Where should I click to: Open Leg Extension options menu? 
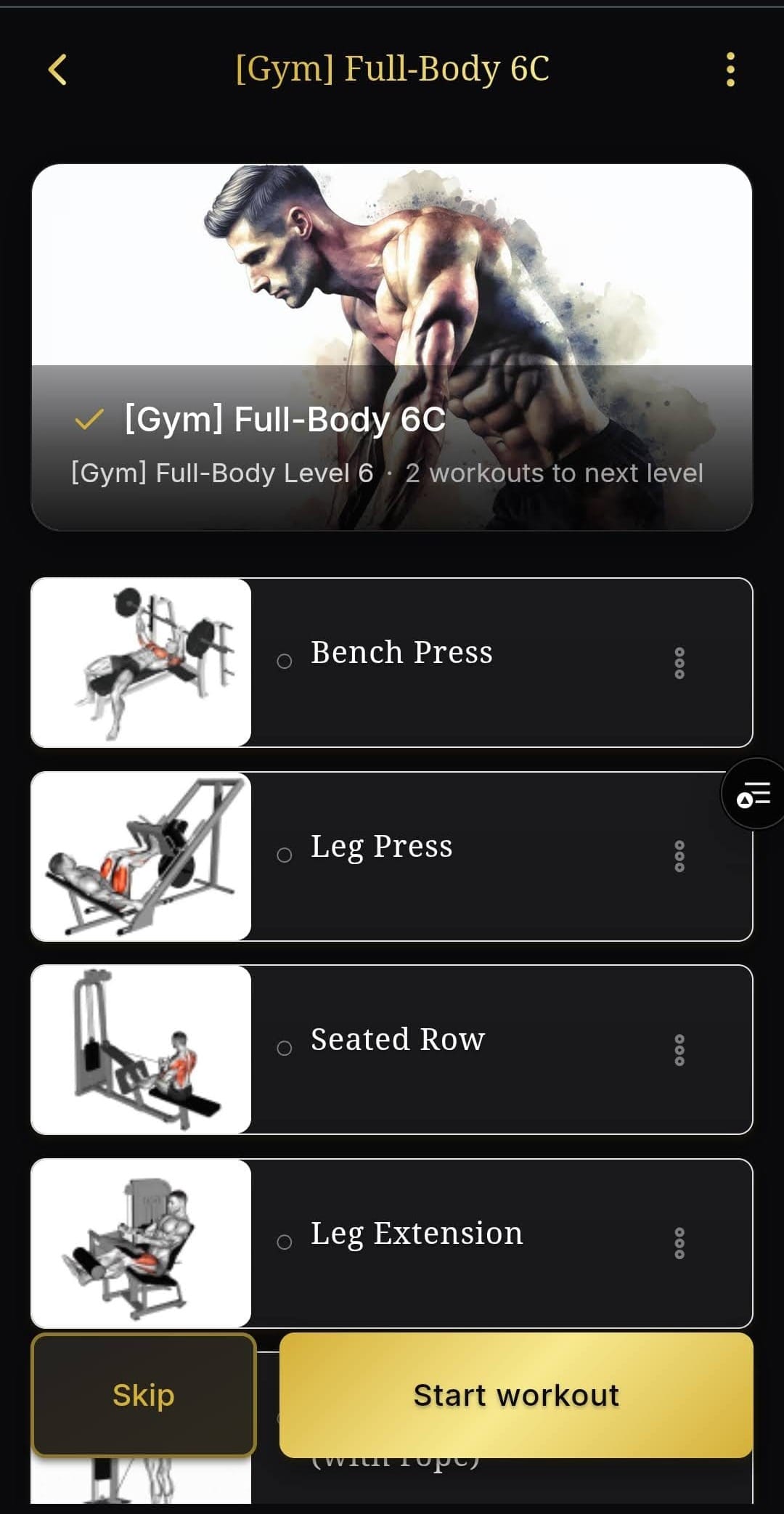[x=679, y=1243]
